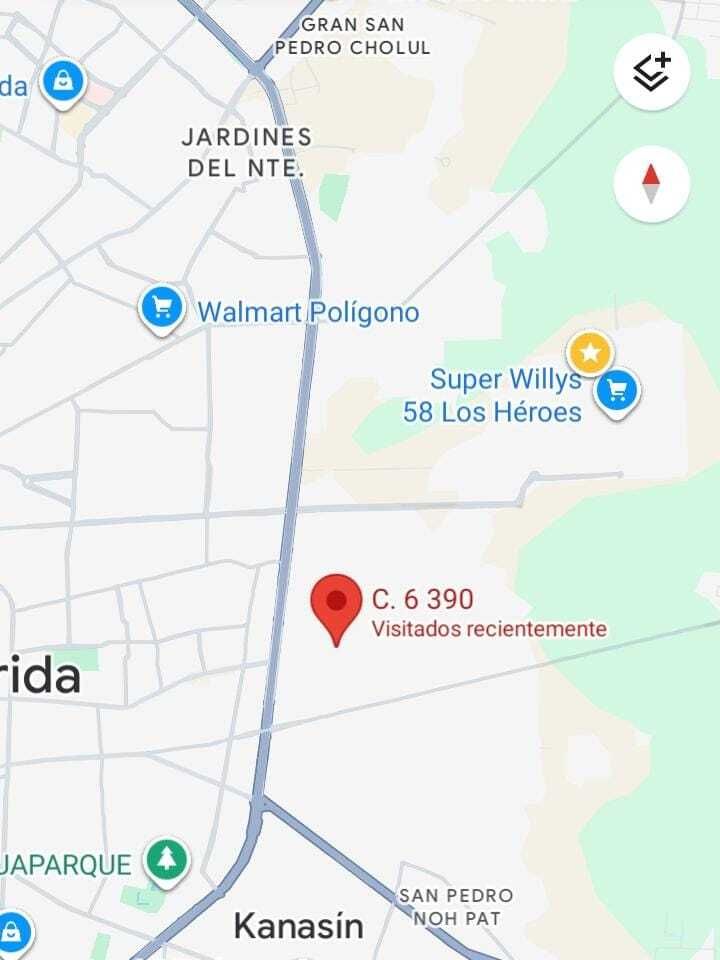Image resolution: width=720 pixels, height=960 pixels.
Task: Open the Walmart Polígono place marker
Action: point(161,307)
